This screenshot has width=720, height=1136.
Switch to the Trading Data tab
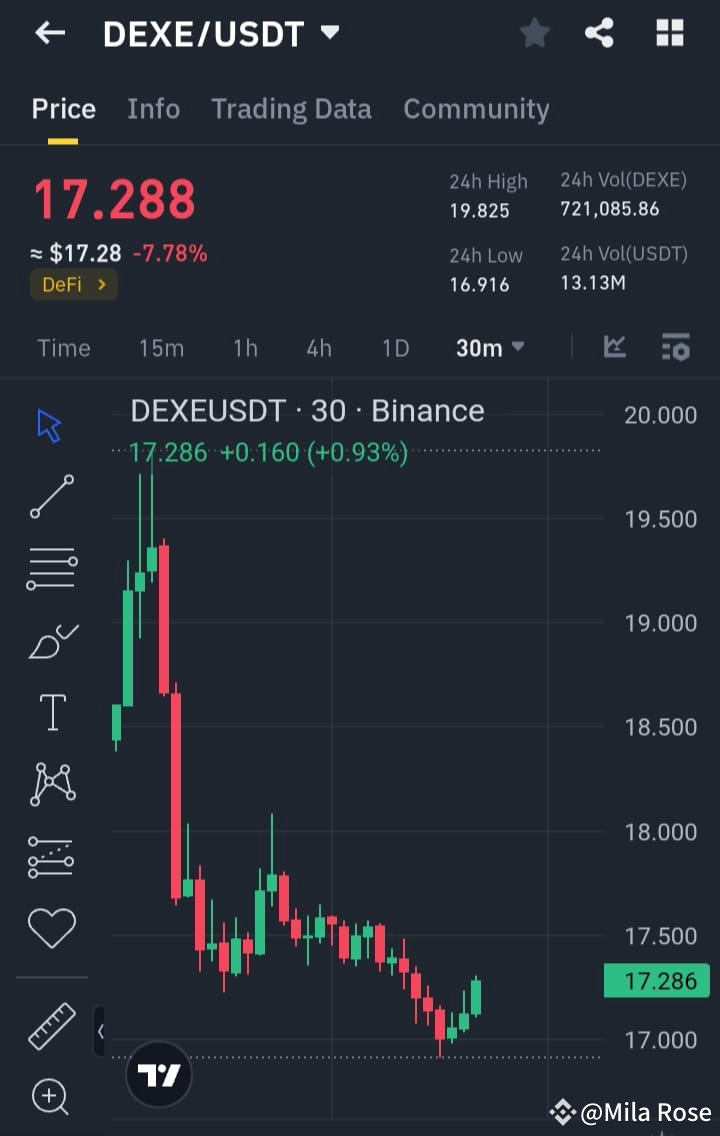click(x=291, y=109)
